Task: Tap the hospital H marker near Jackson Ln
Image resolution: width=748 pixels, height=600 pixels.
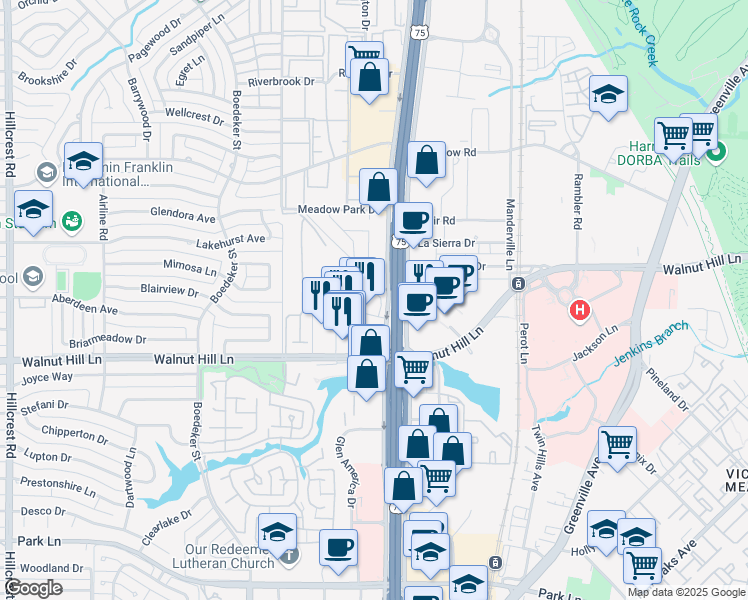Action: pos(578,311)
